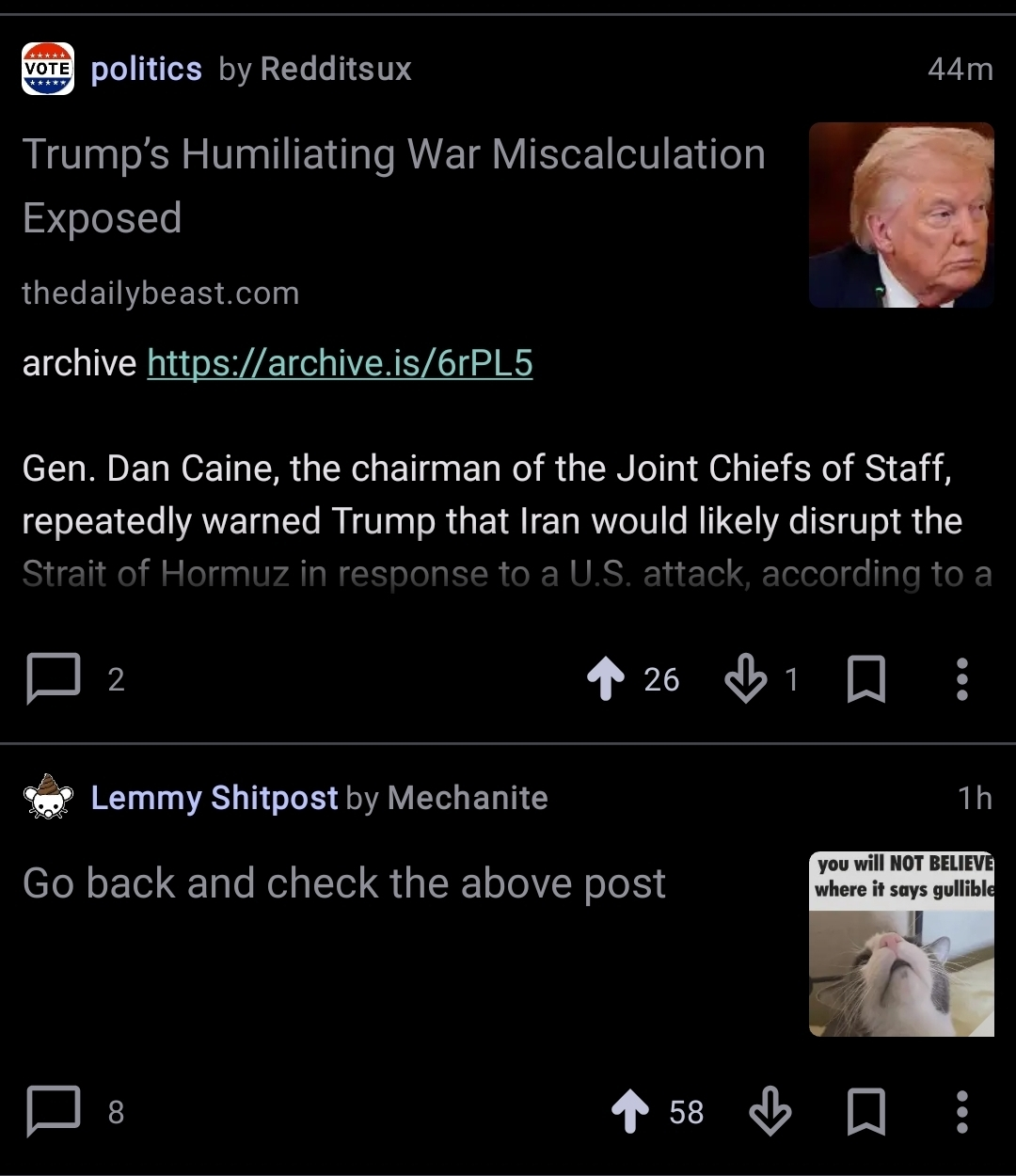Bookmark the Lemmy Shitpost post
Image resolution: width=1016 pixels, height=1176 pixels.
pos(865,1112)
